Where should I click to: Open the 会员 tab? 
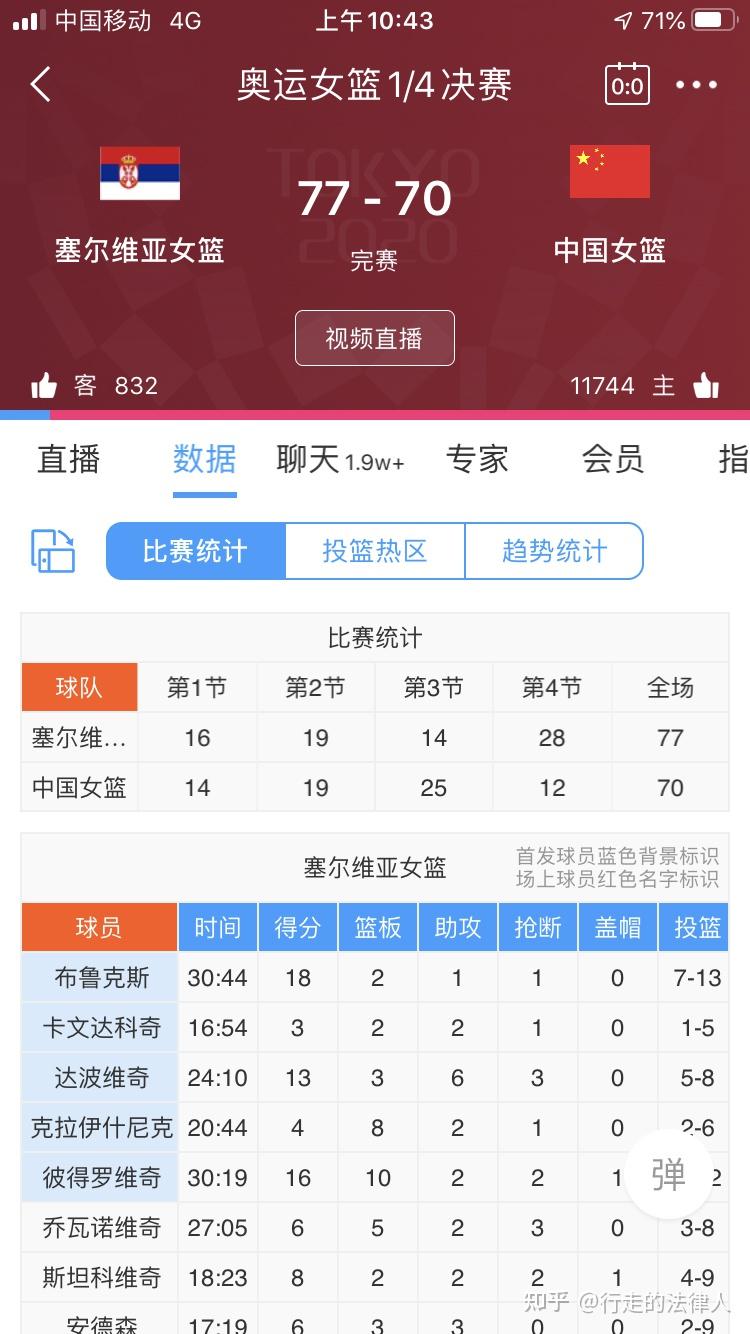tap(612, 459)
